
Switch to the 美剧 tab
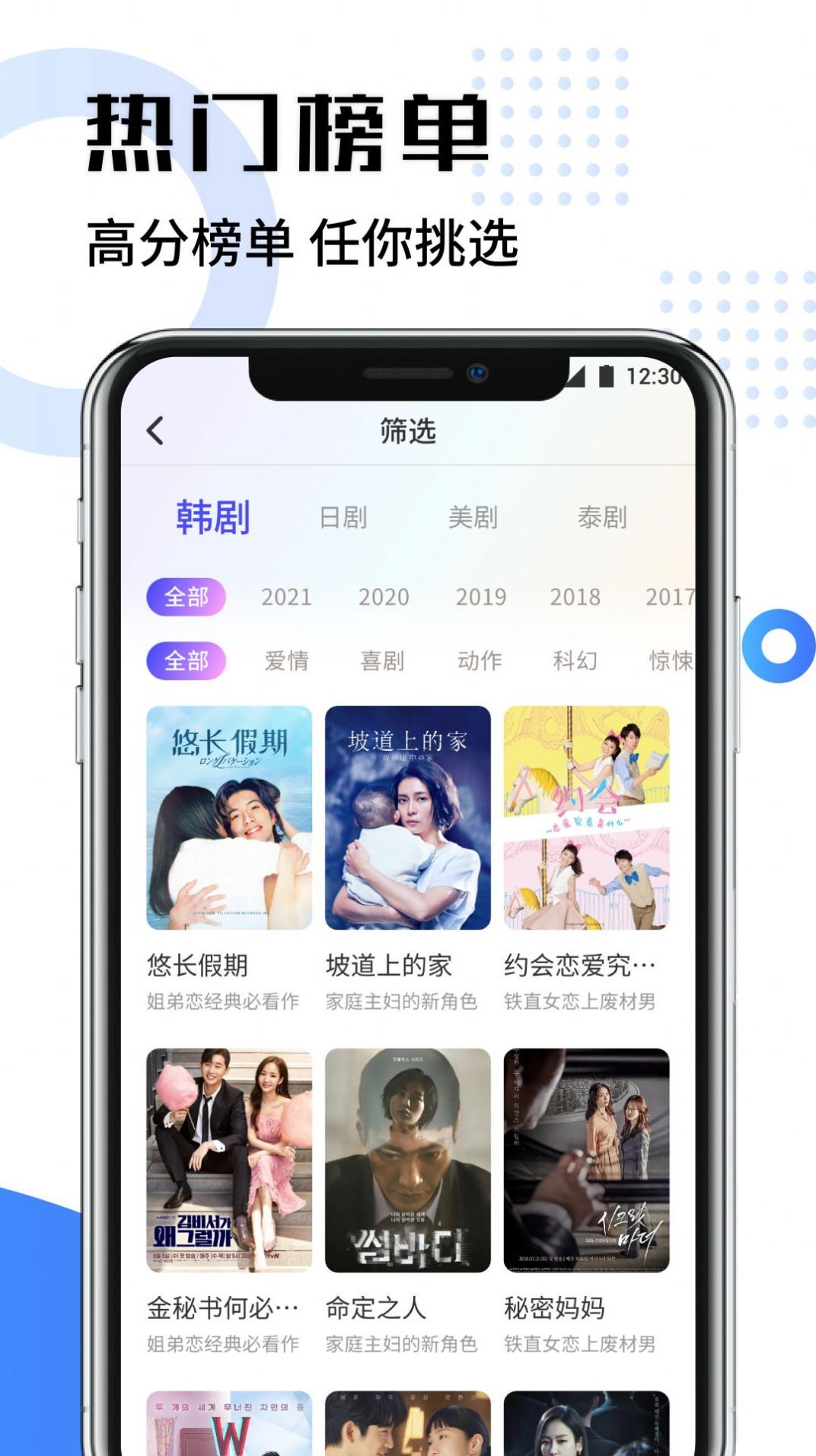click(x=472, y=517)
